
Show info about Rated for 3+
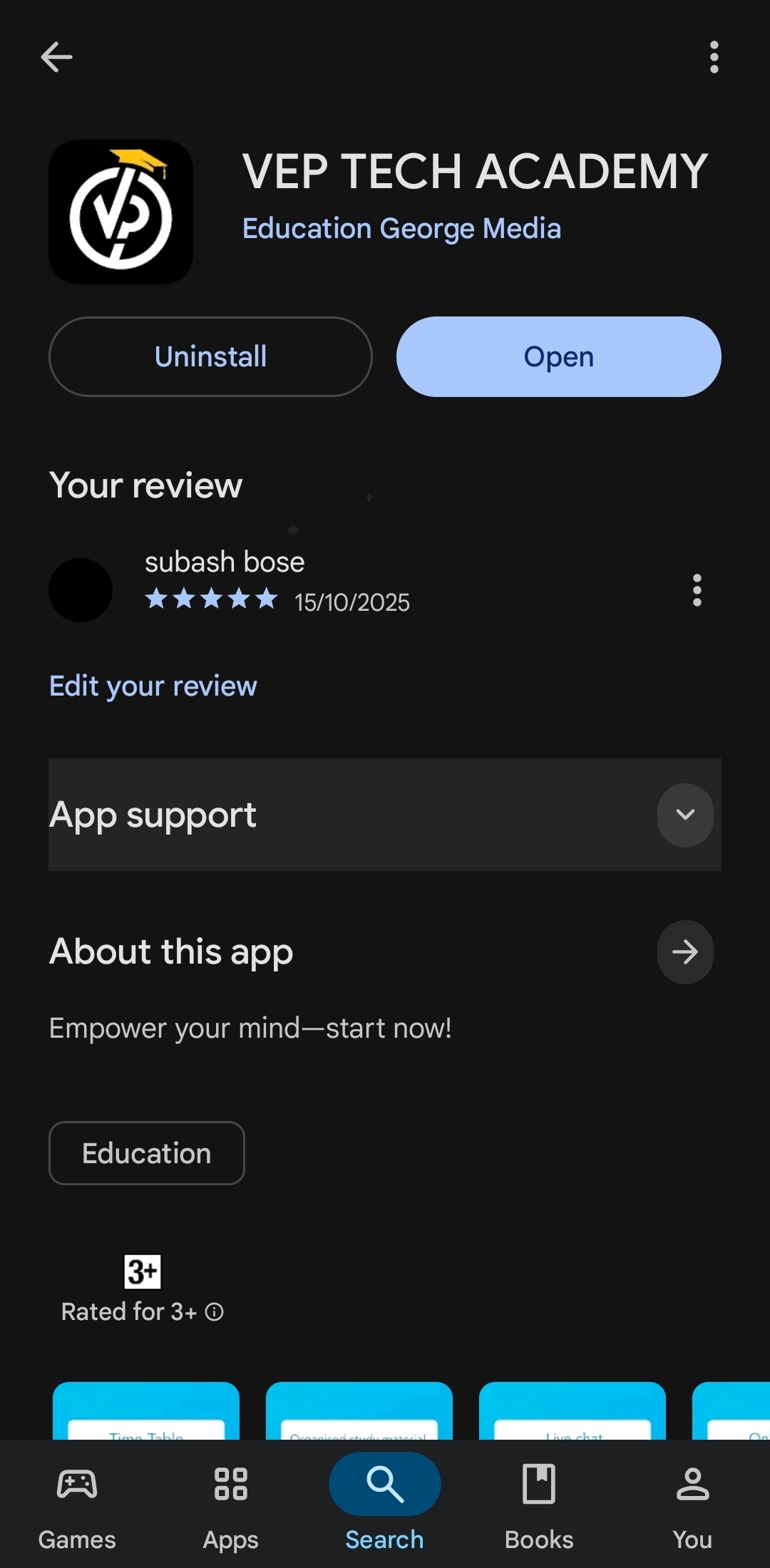pyautogui.click(x=214, y=1311)
